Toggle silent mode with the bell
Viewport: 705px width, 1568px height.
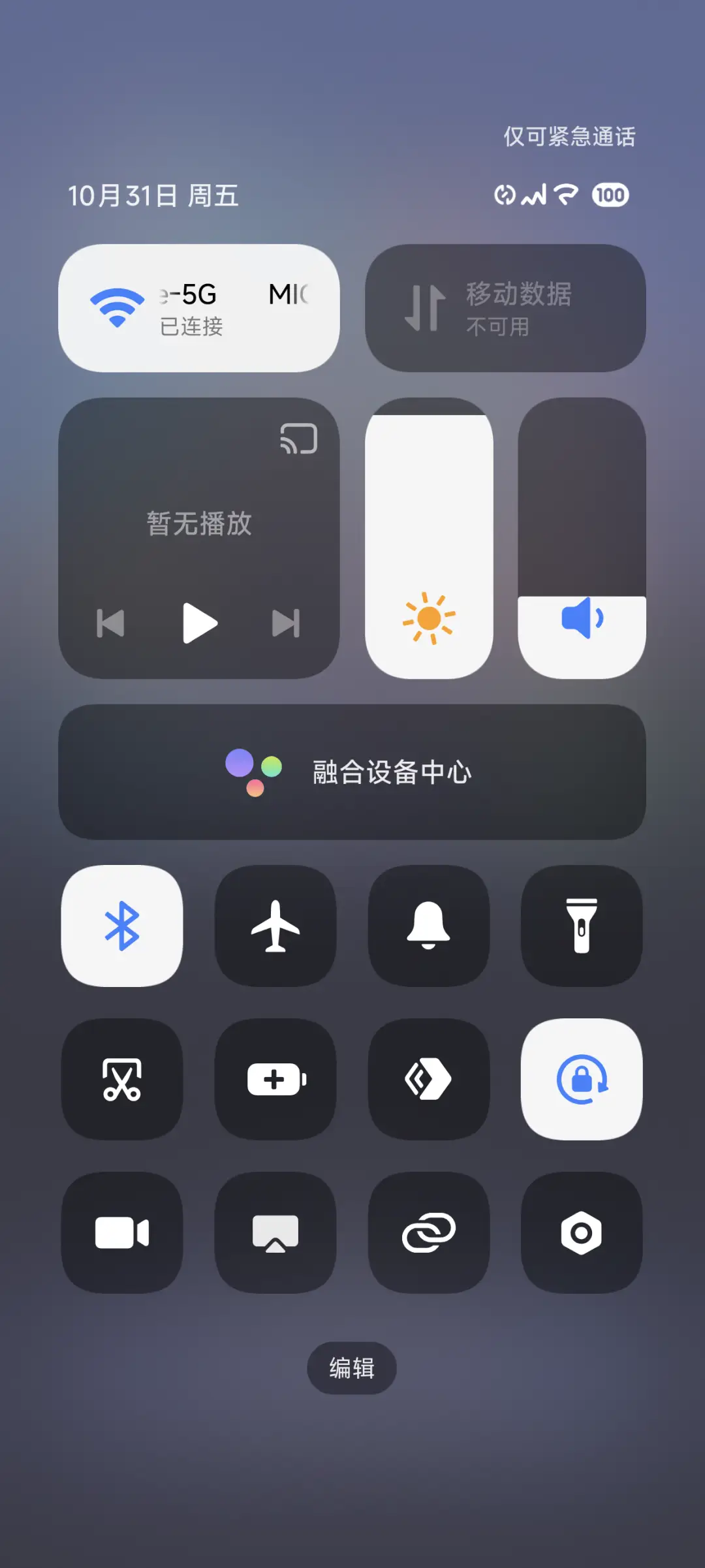pyautogui.click(x=429, y=928)
